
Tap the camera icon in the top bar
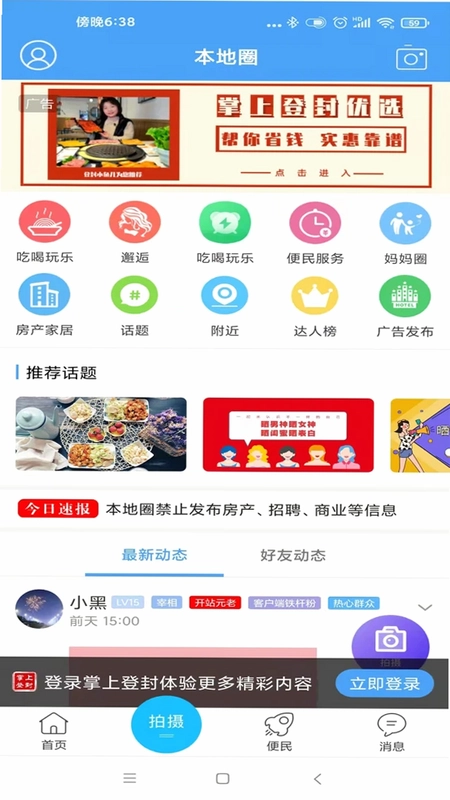point(411,57)
